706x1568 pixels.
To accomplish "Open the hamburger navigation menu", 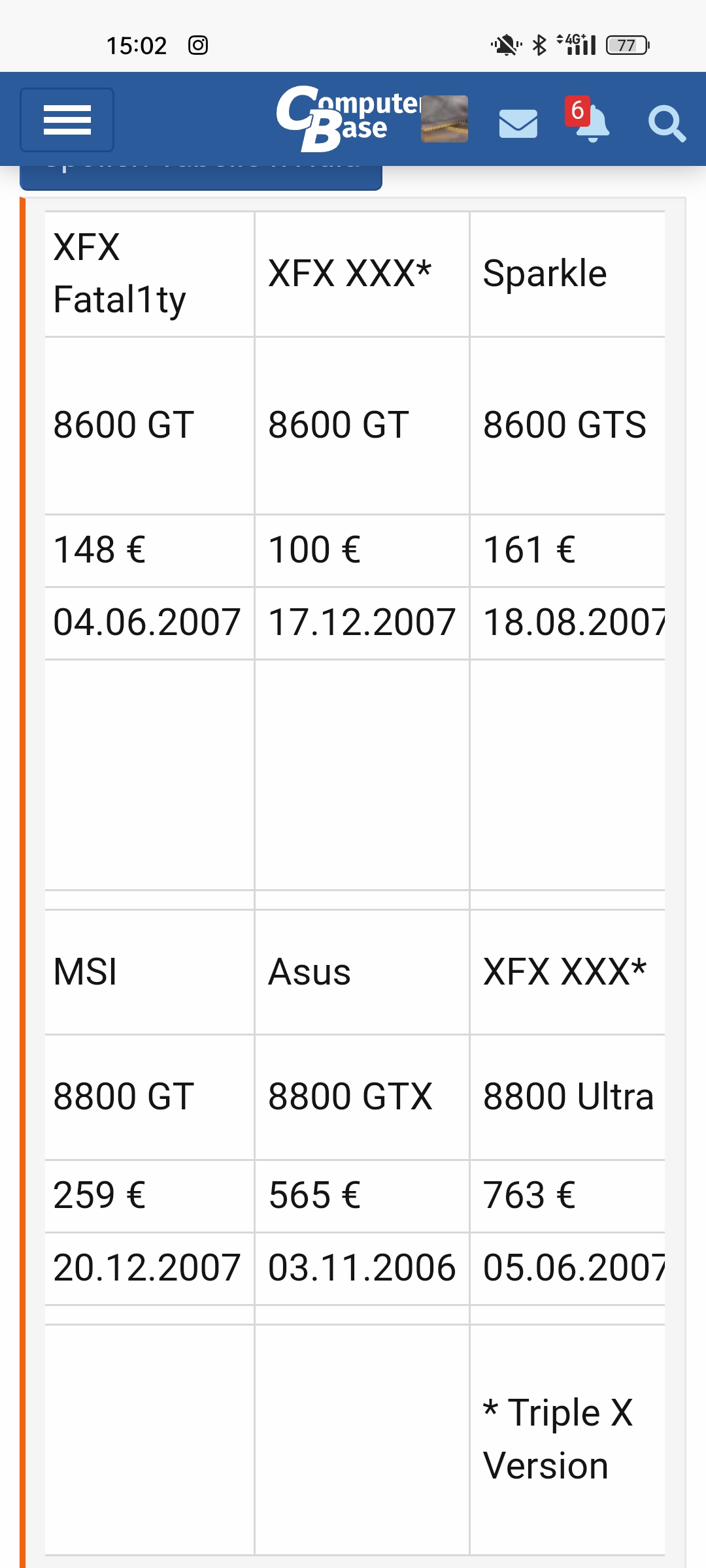I will click(x=67, y=120).
